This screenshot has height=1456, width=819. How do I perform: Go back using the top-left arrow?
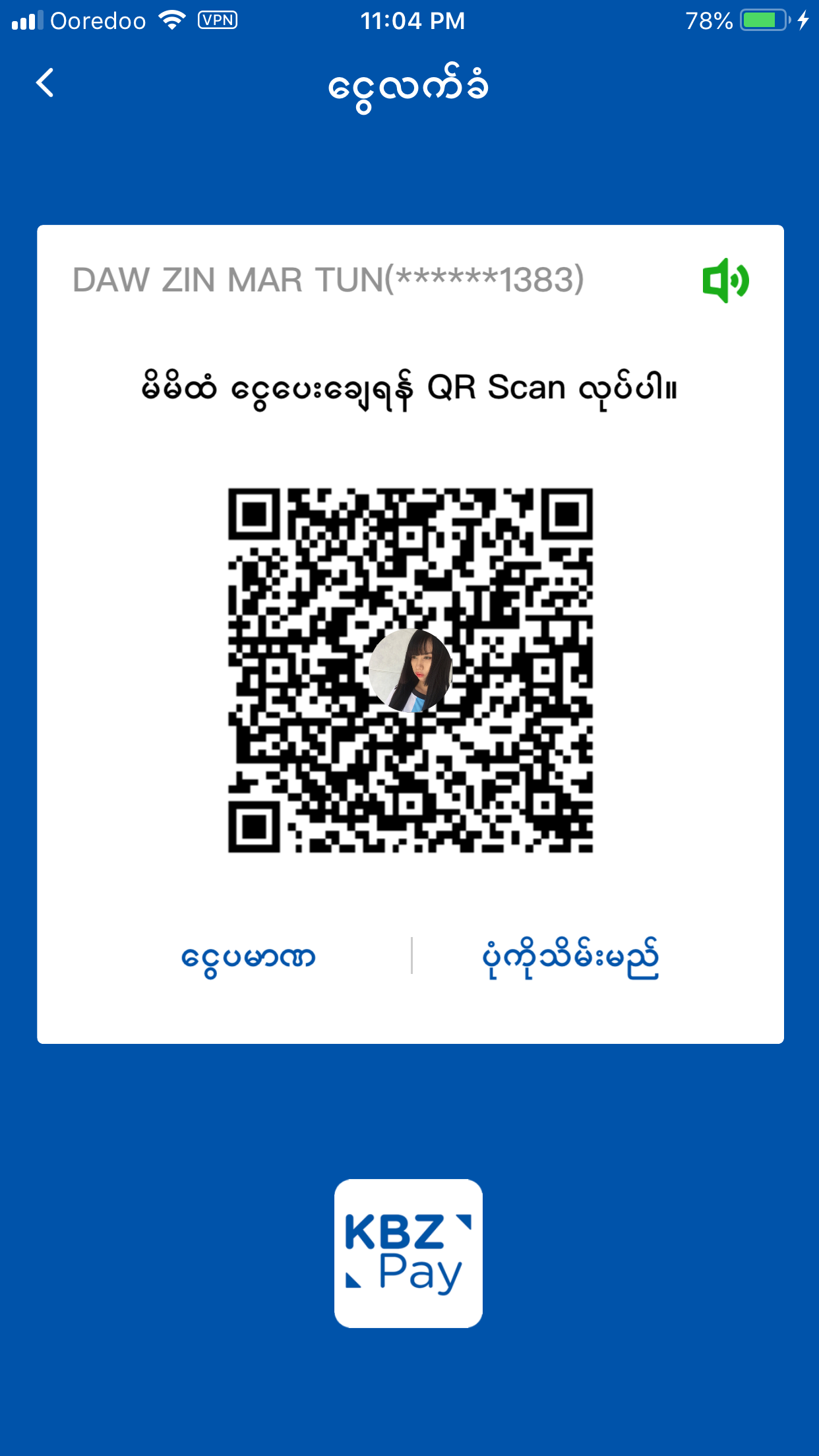pos(45,83)
